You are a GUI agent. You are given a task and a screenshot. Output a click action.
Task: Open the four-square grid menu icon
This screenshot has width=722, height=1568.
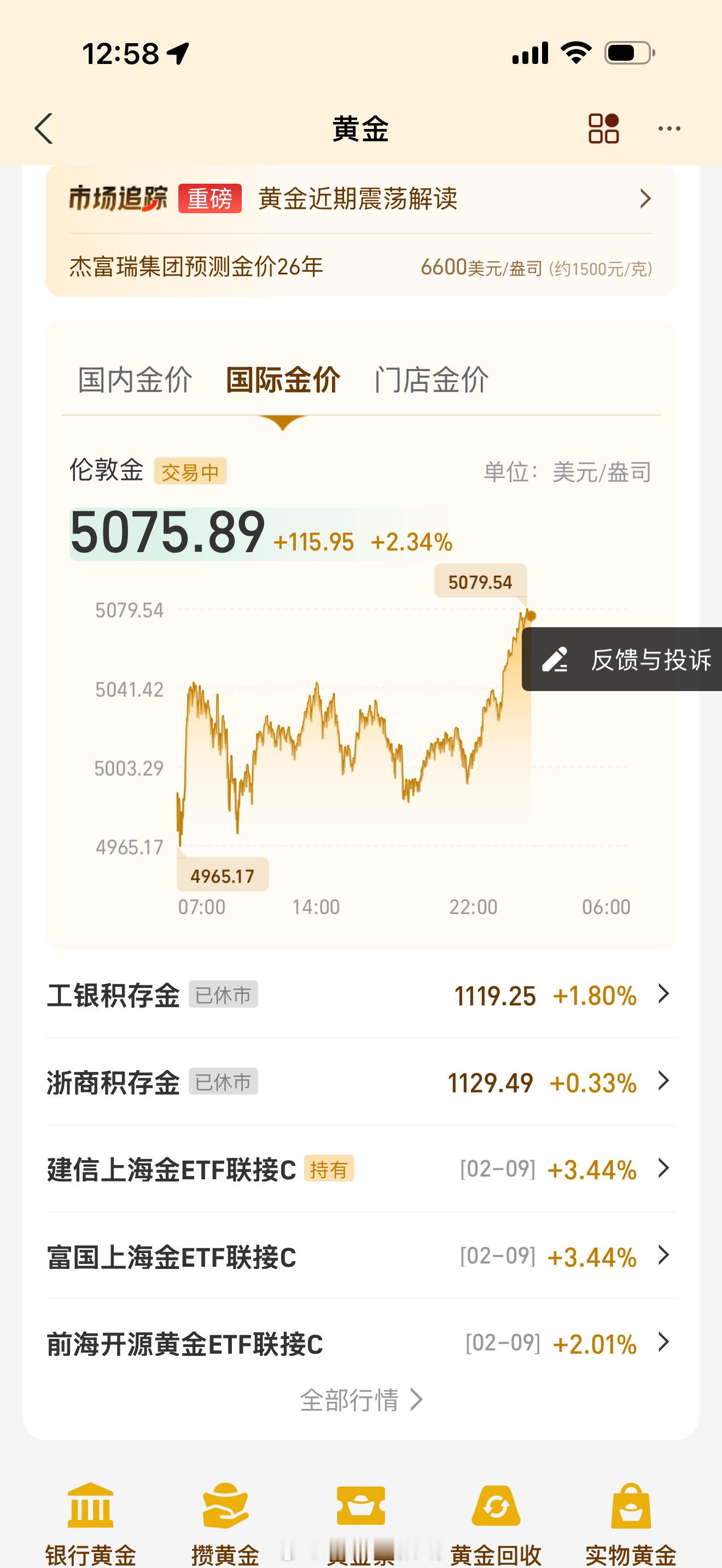click(603, 128)
